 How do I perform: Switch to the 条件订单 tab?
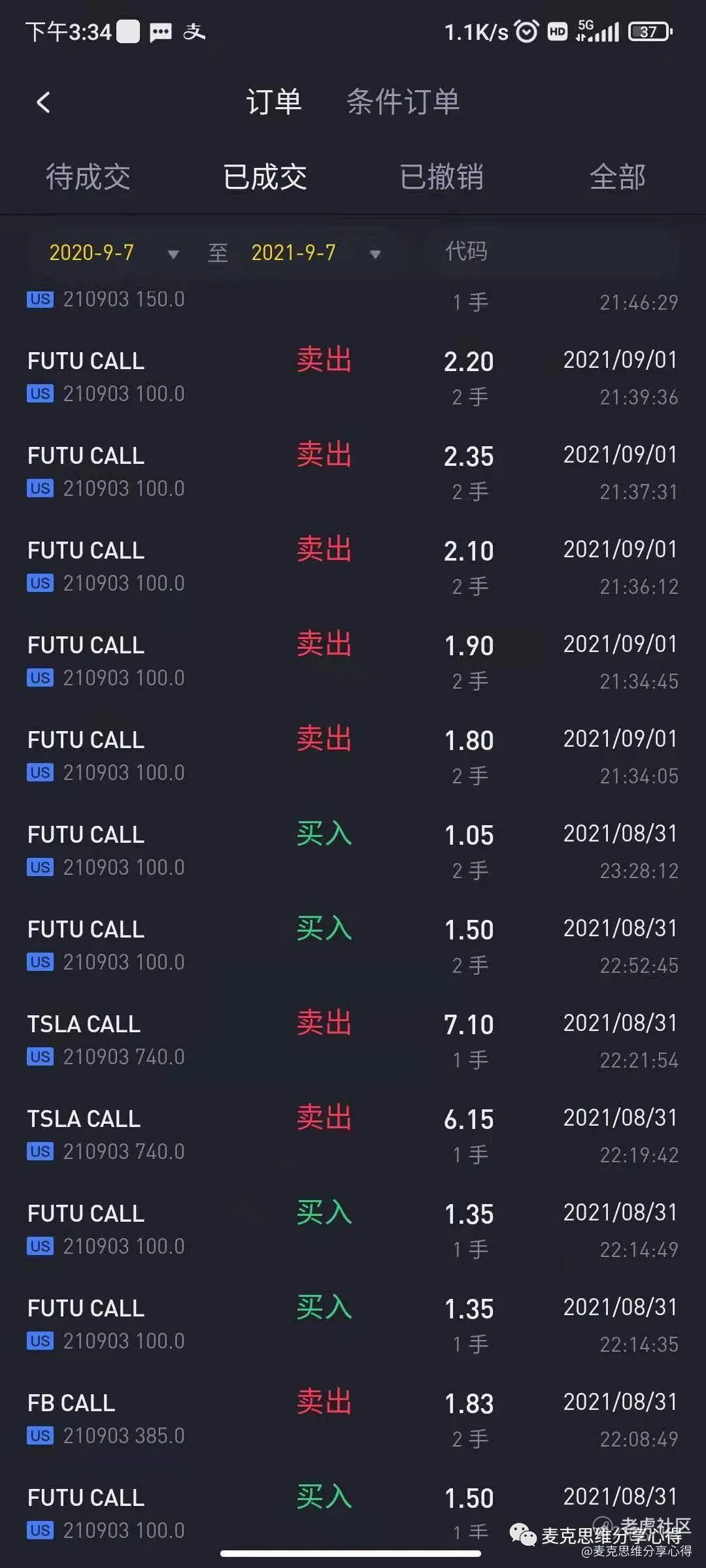pyautogui.click(x=403, y=103)
